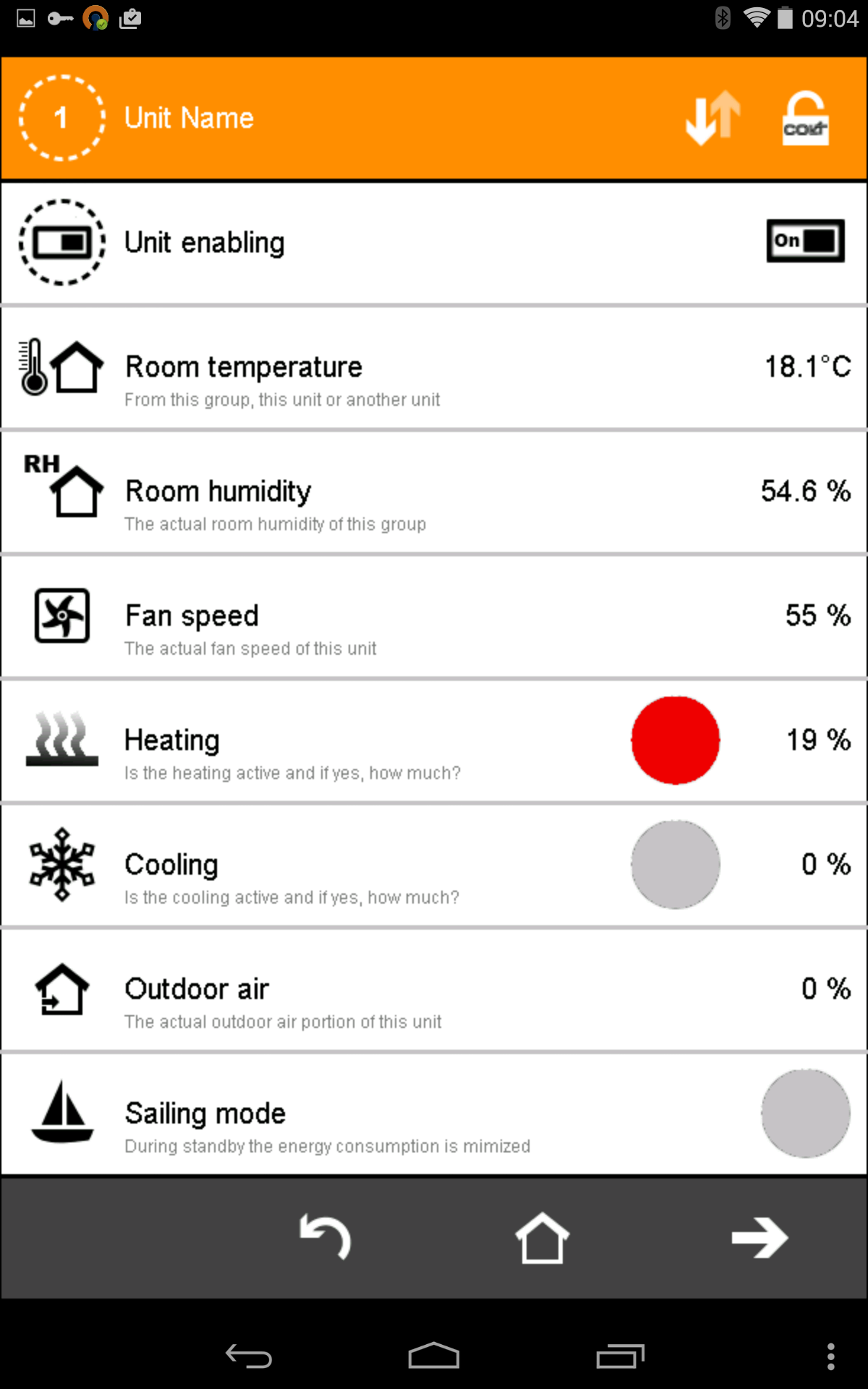
Task: Toggle the Unit enabling On switch
Action: pyautogui.click(x=805, y=241)
